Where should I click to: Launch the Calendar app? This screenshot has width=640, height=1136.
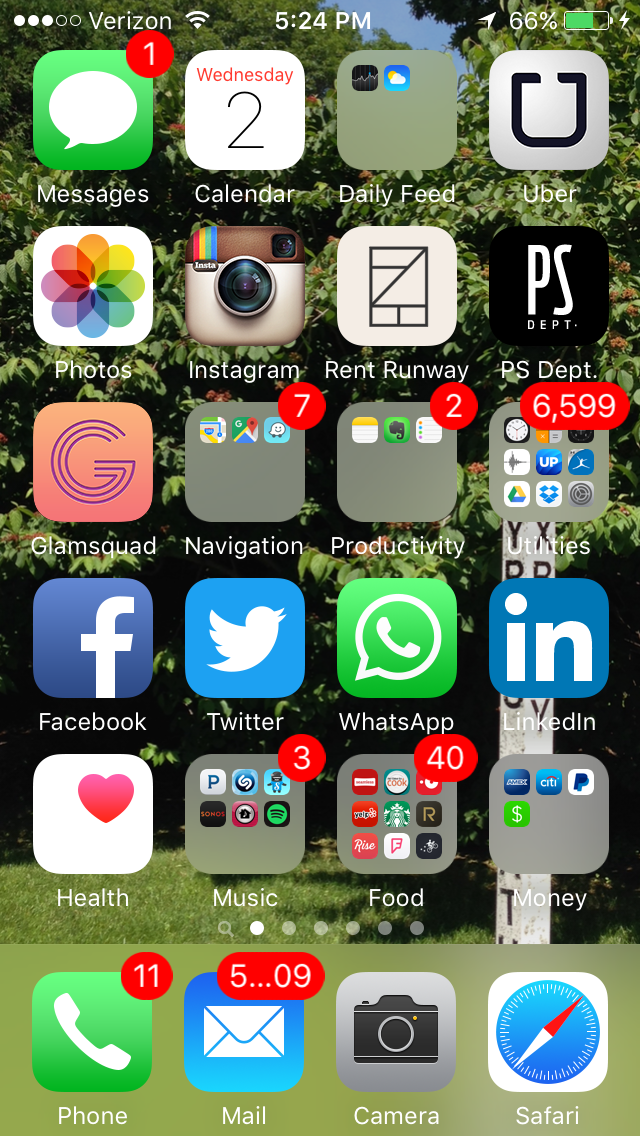tap(245, 110)
